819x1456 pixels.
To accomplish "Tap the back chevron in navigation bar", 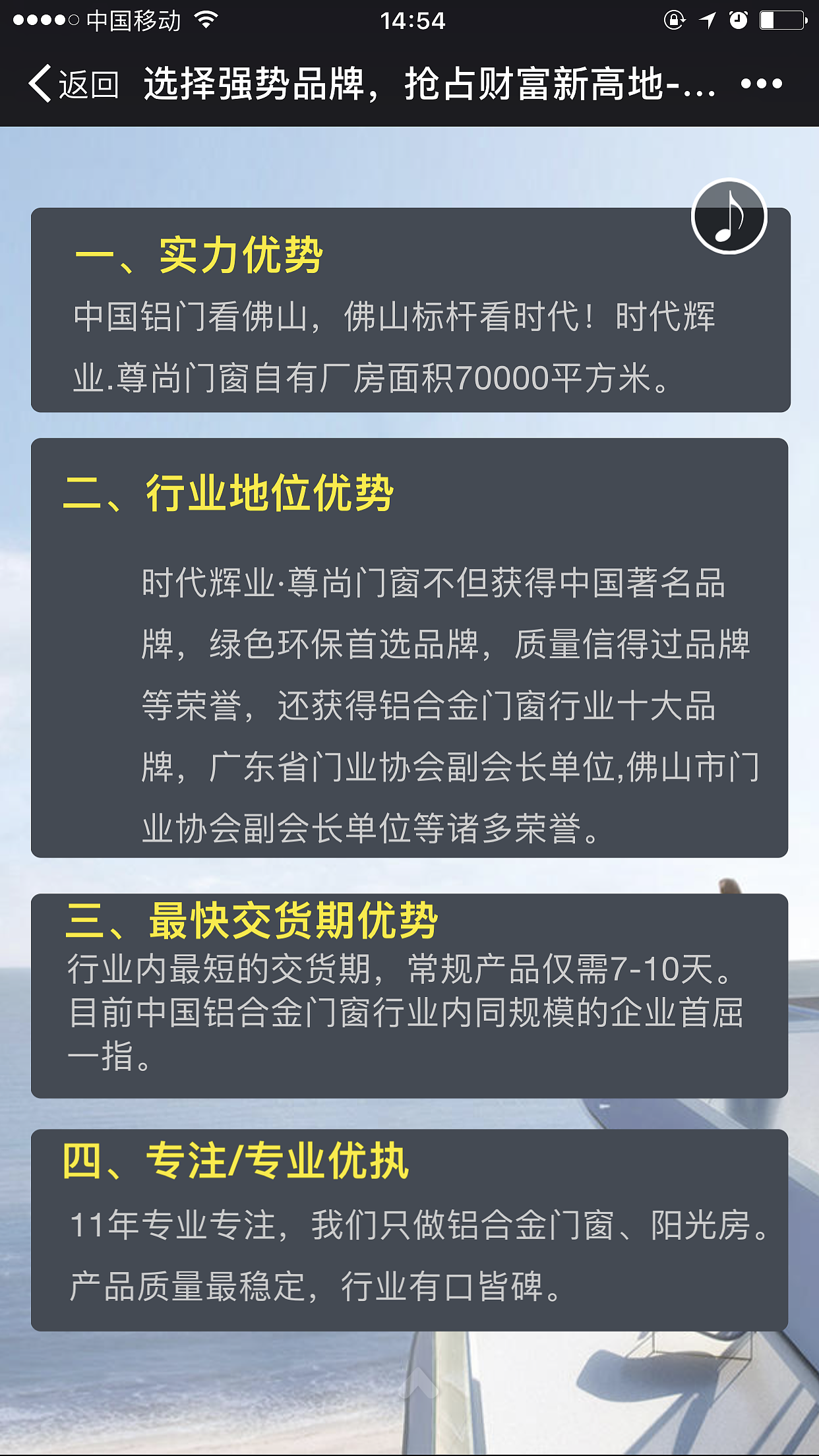I will click(41, 84).
